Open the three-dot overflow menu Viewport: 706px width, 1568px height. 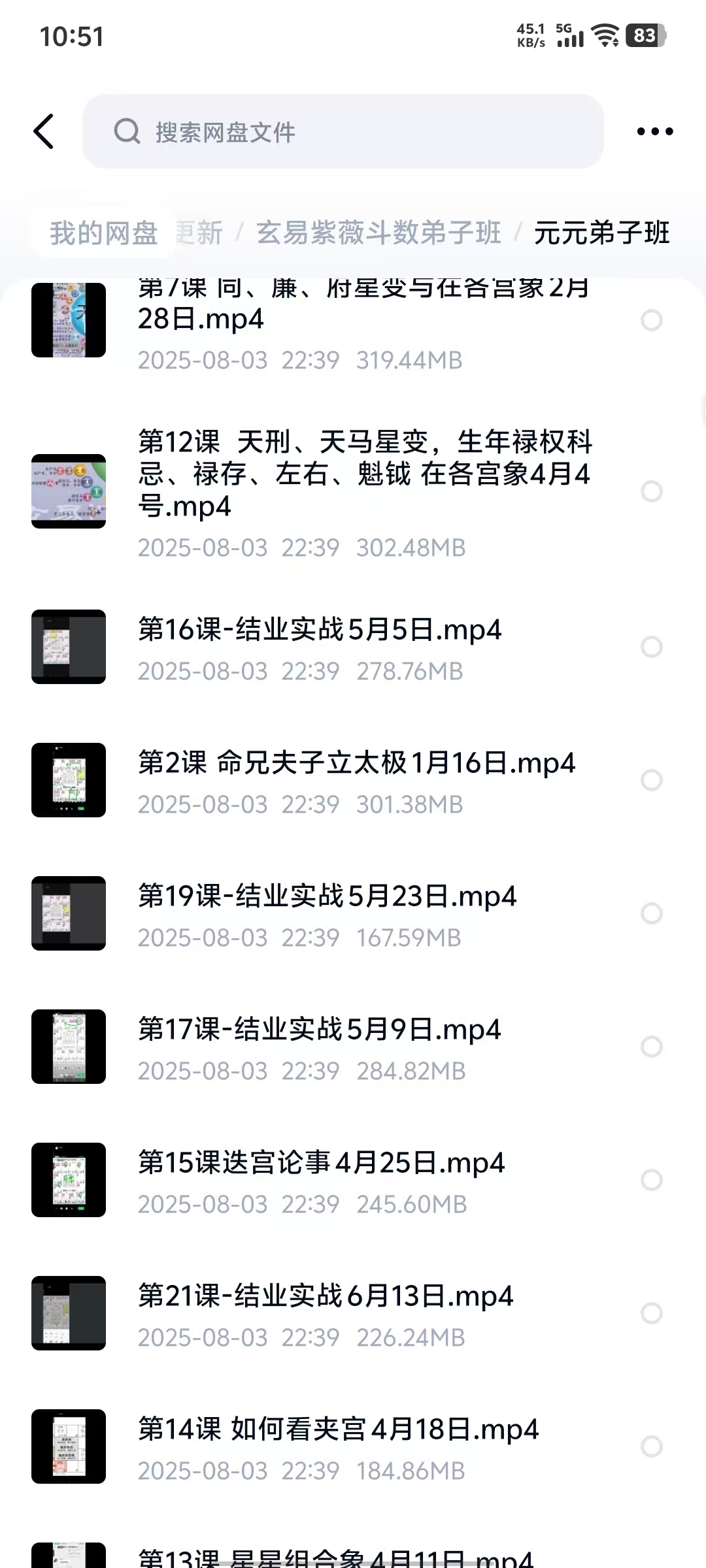[x=654, y=131]
